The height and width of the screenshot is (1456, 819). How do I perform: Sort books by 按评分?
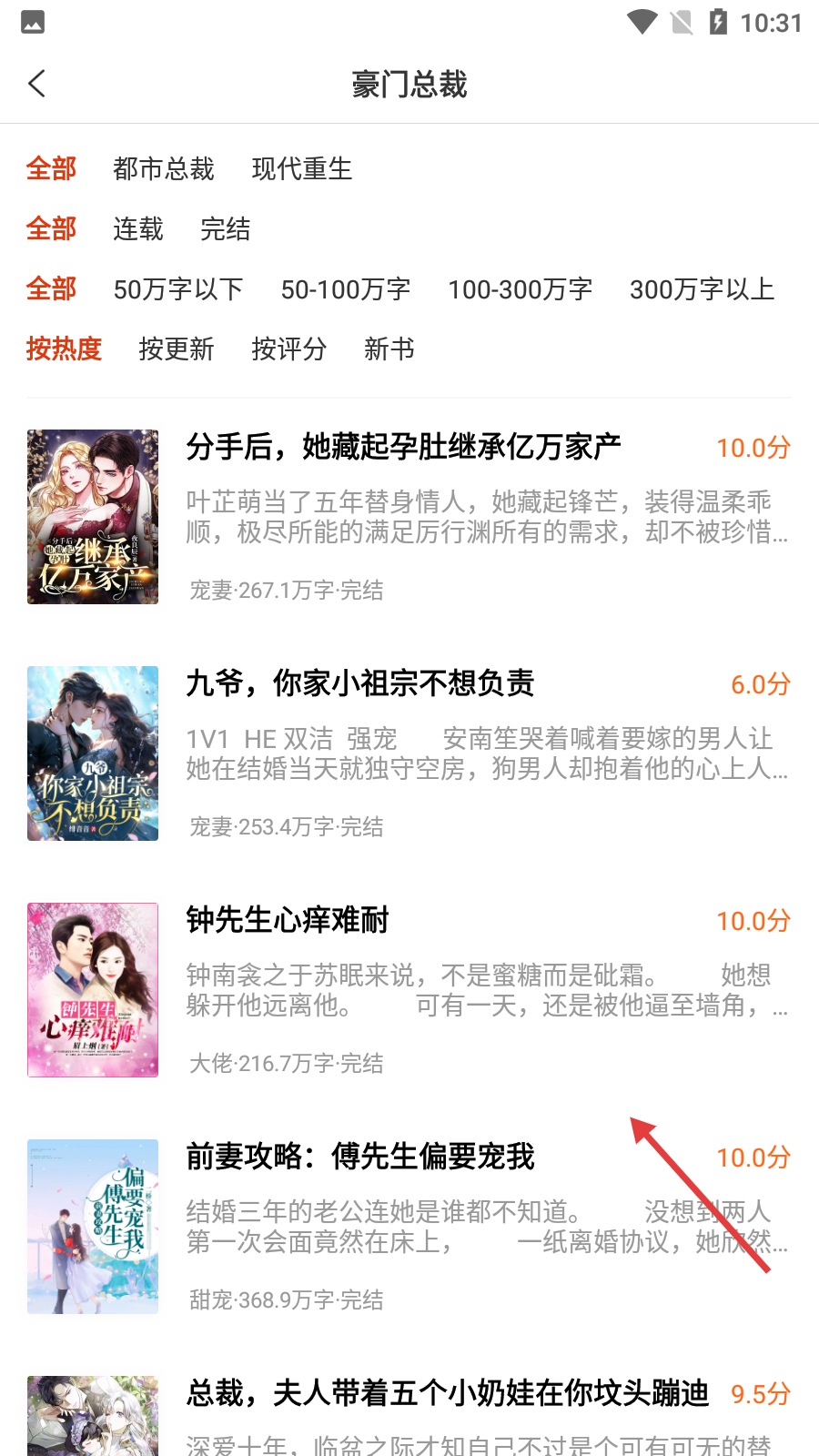(288, 349)
